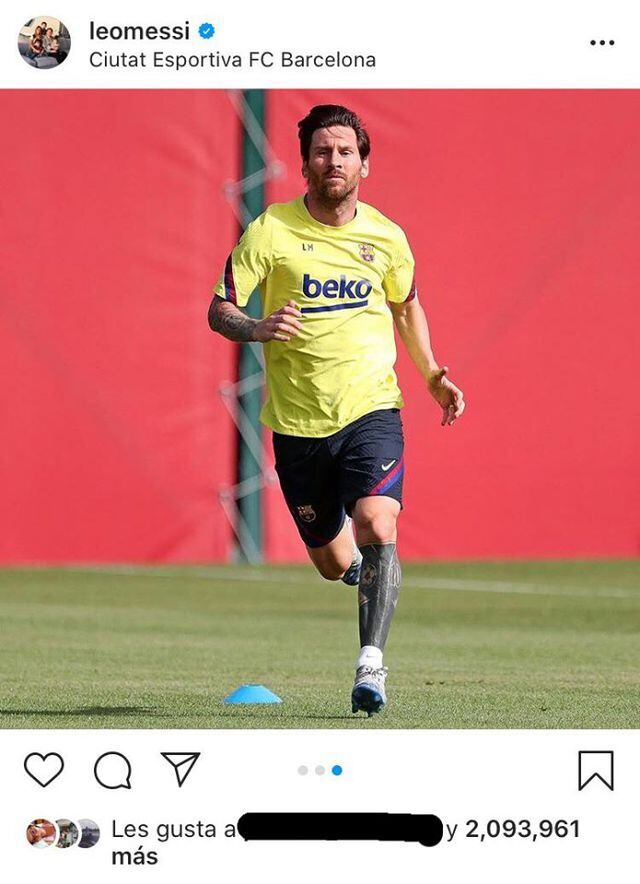Viewport: 640px width, 884px height.
Task: Bookmark leomessi's post
Action: [x=595, y=770]
